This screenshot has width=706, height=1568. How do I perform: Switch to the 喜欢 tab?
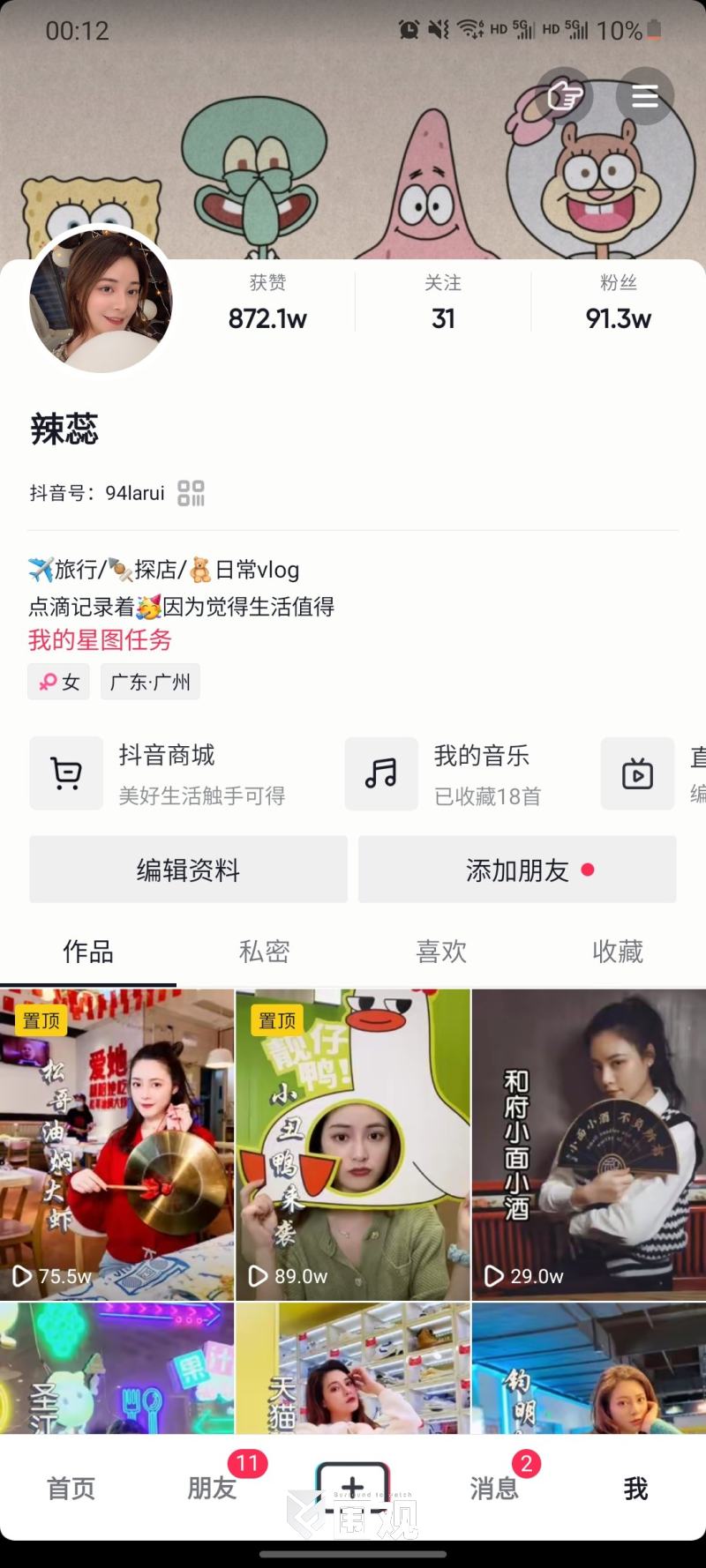(x=441, y=952)
